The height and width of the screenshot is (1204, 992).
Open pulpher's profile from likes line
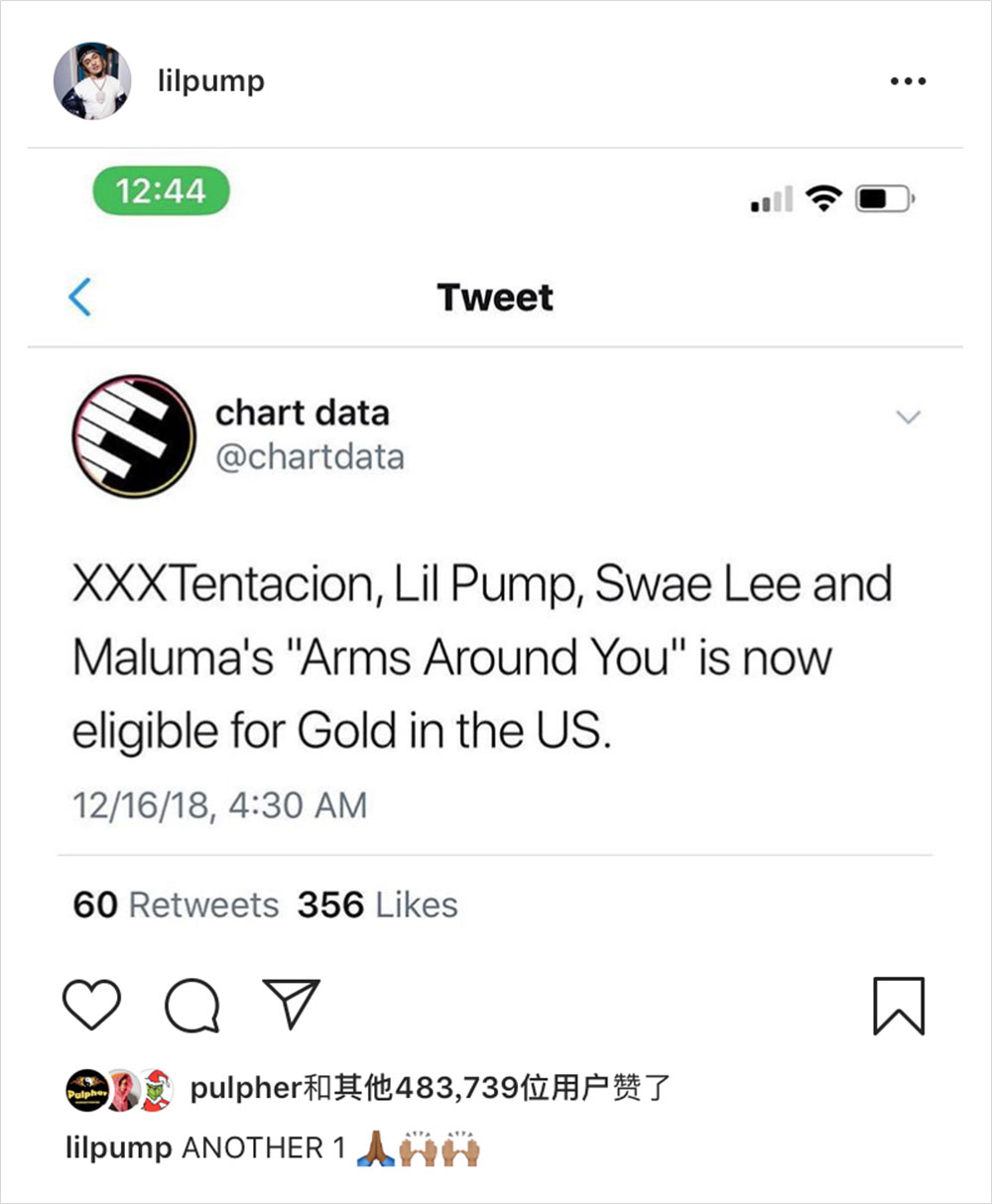245,1088
